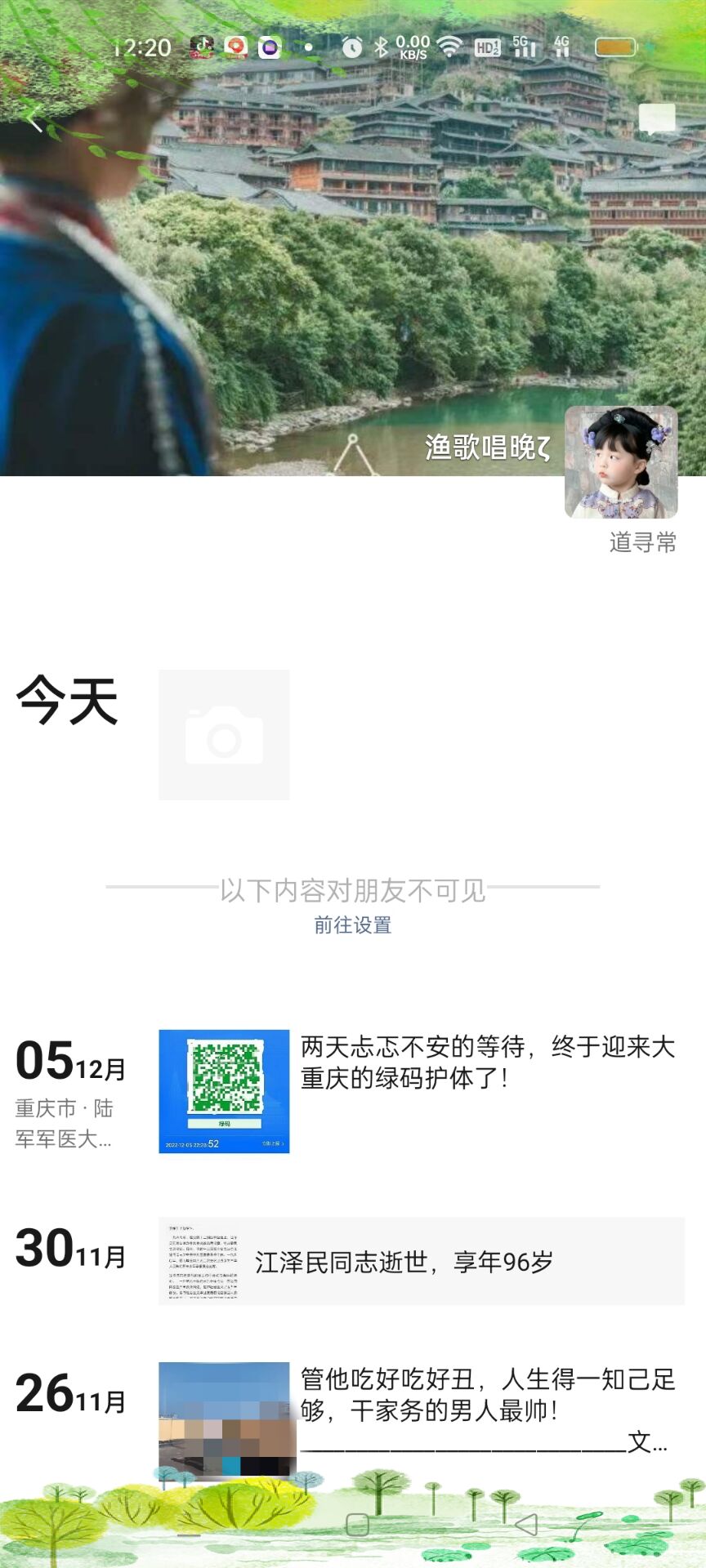Open the 前往设置 link
This screenshot has width=706, height=1568.
[353, 925]
